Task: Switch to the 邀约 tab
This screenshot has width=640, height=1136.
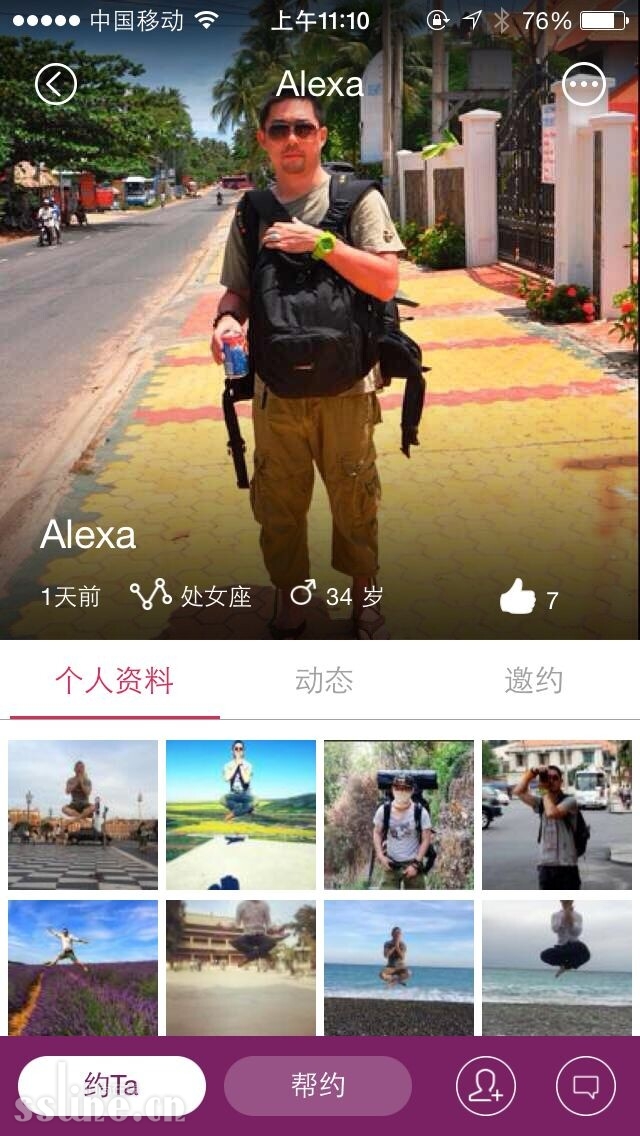Action: tap(533, 681)
